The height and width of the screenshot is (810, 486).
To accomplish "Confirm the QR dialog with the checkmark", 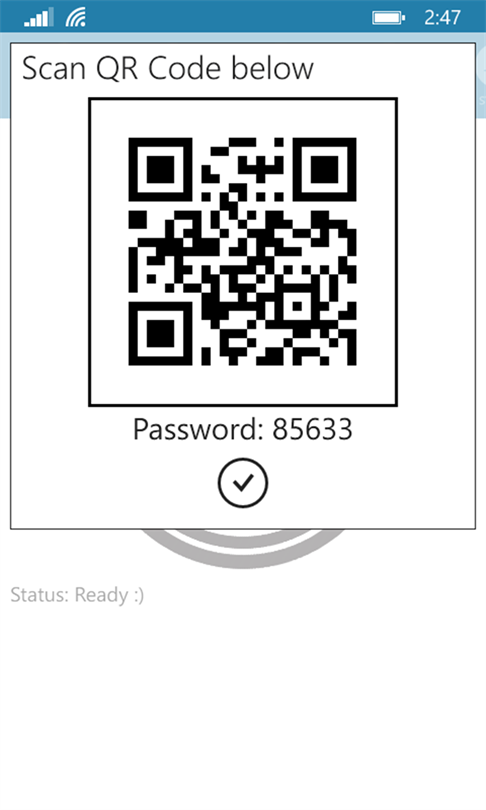I will pos(243,483).
